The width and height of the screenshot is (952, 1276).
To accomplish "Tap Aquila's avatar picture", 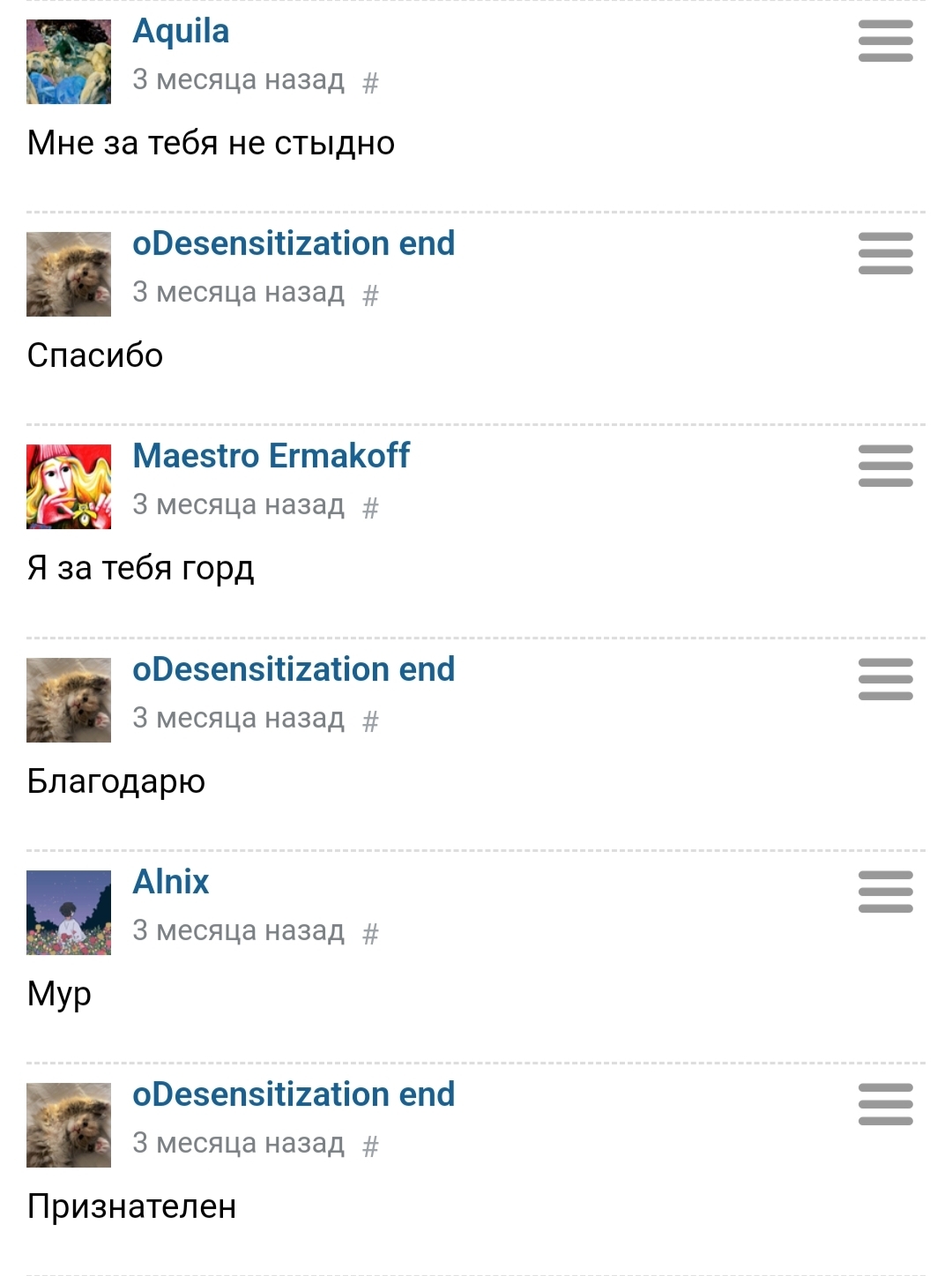I will point(69,62).
